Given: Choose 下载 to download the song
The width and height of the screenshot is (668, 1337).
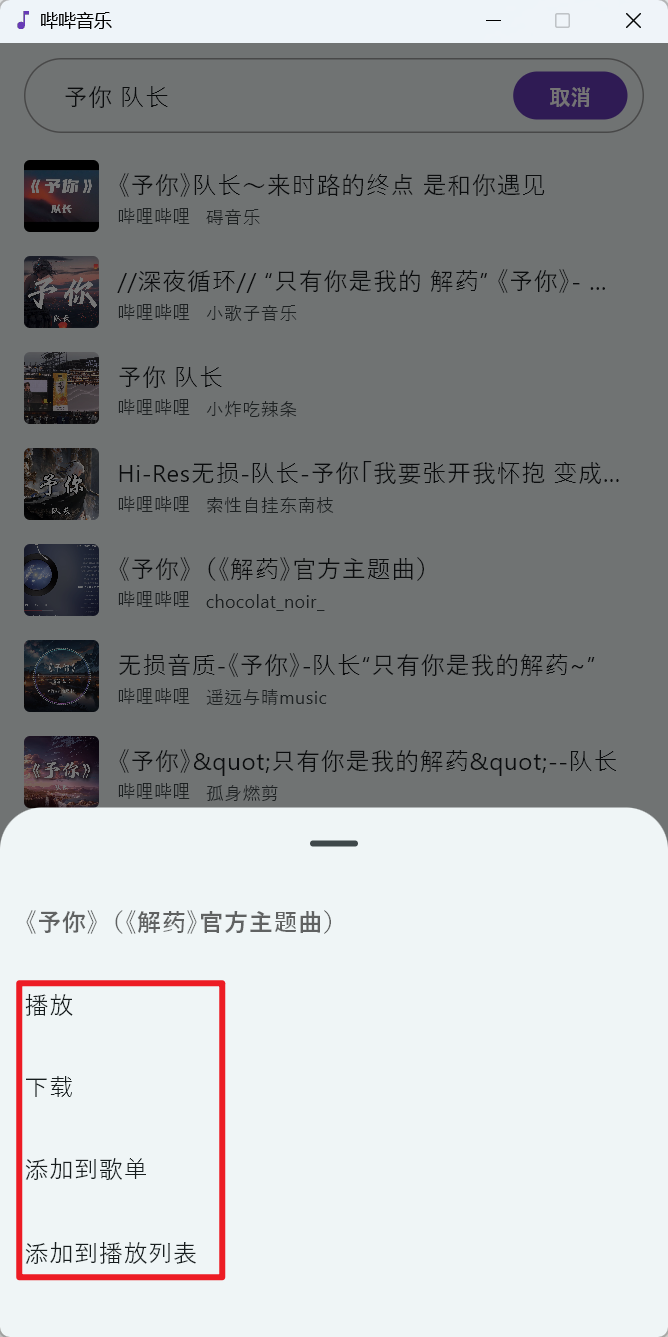Looking at the screenshot, I should point(50,1087).
